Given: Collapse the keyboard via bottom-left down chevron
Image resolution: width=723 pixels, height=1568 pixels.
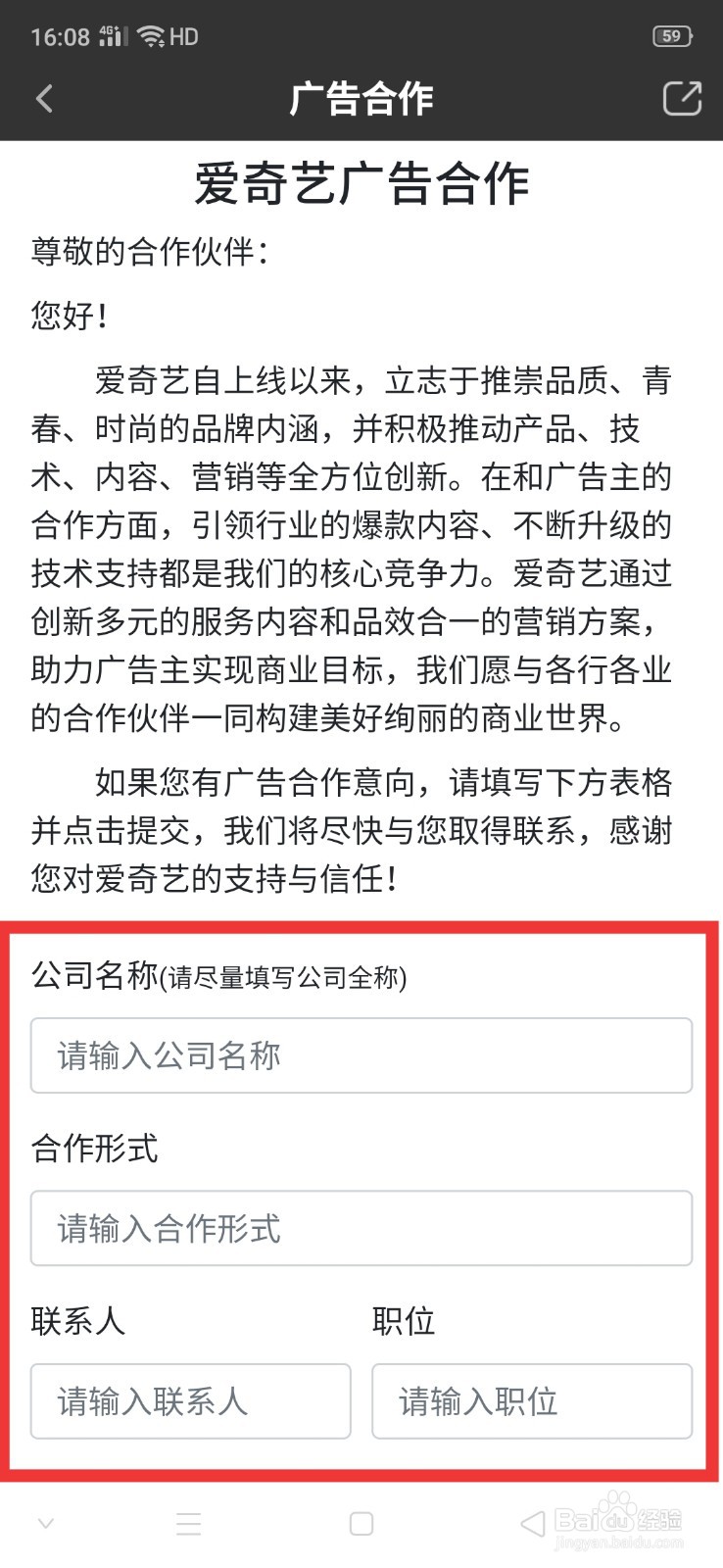Looking at the screenshot, I should 45,1523.
